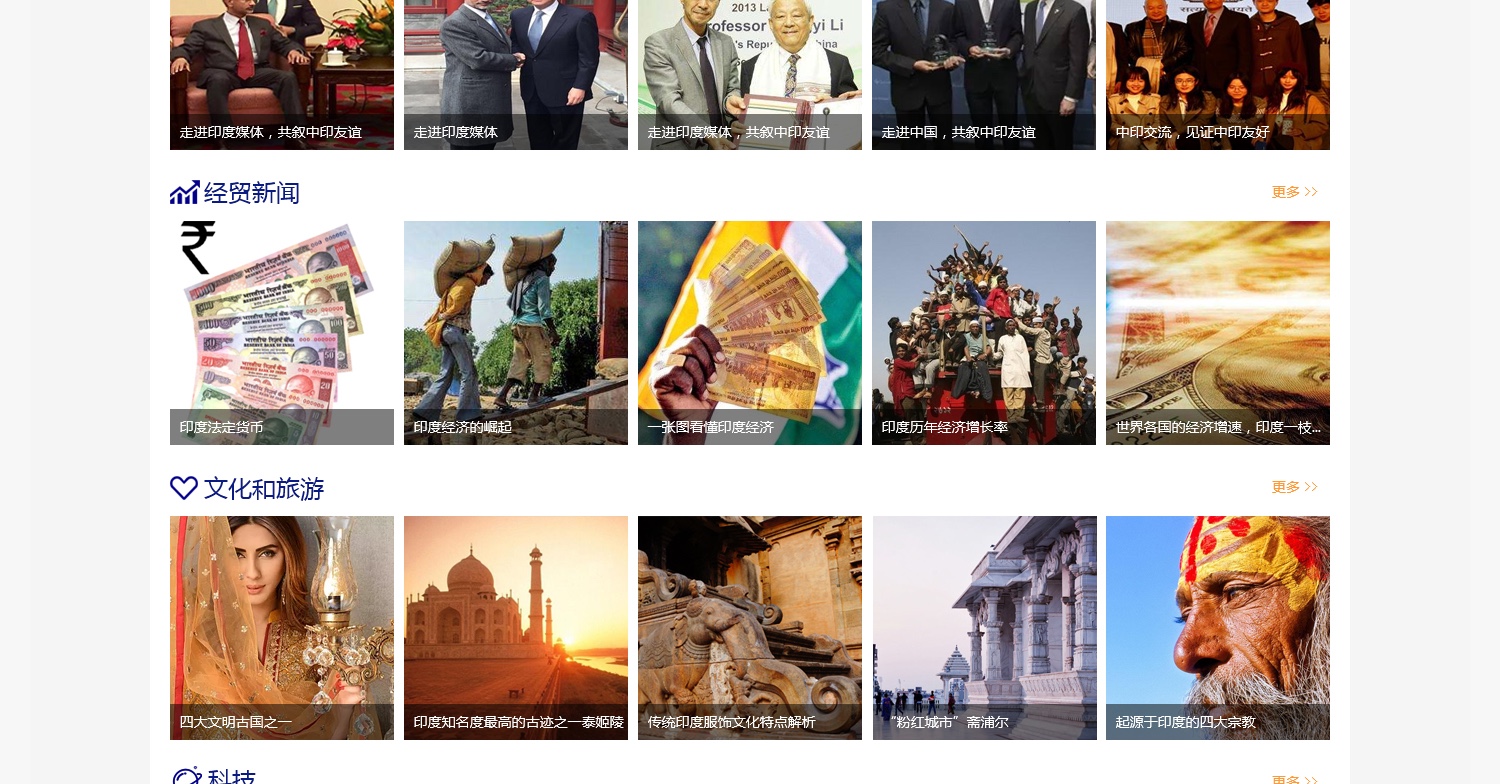
Task: Open the '四大文明古国之一' tile
Action: point(281,627)
